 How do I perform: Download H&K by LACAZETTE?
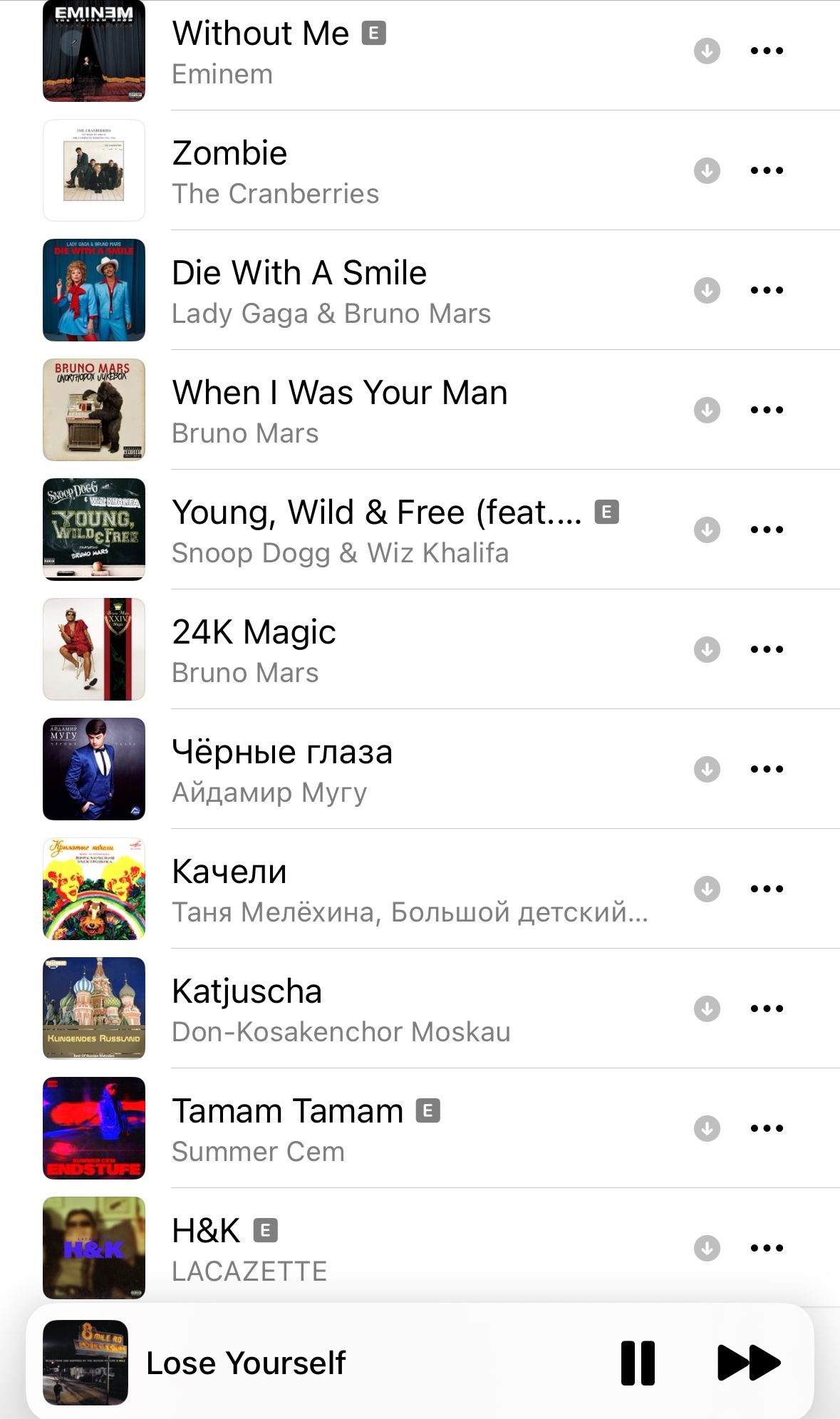tap(707, 1248)
